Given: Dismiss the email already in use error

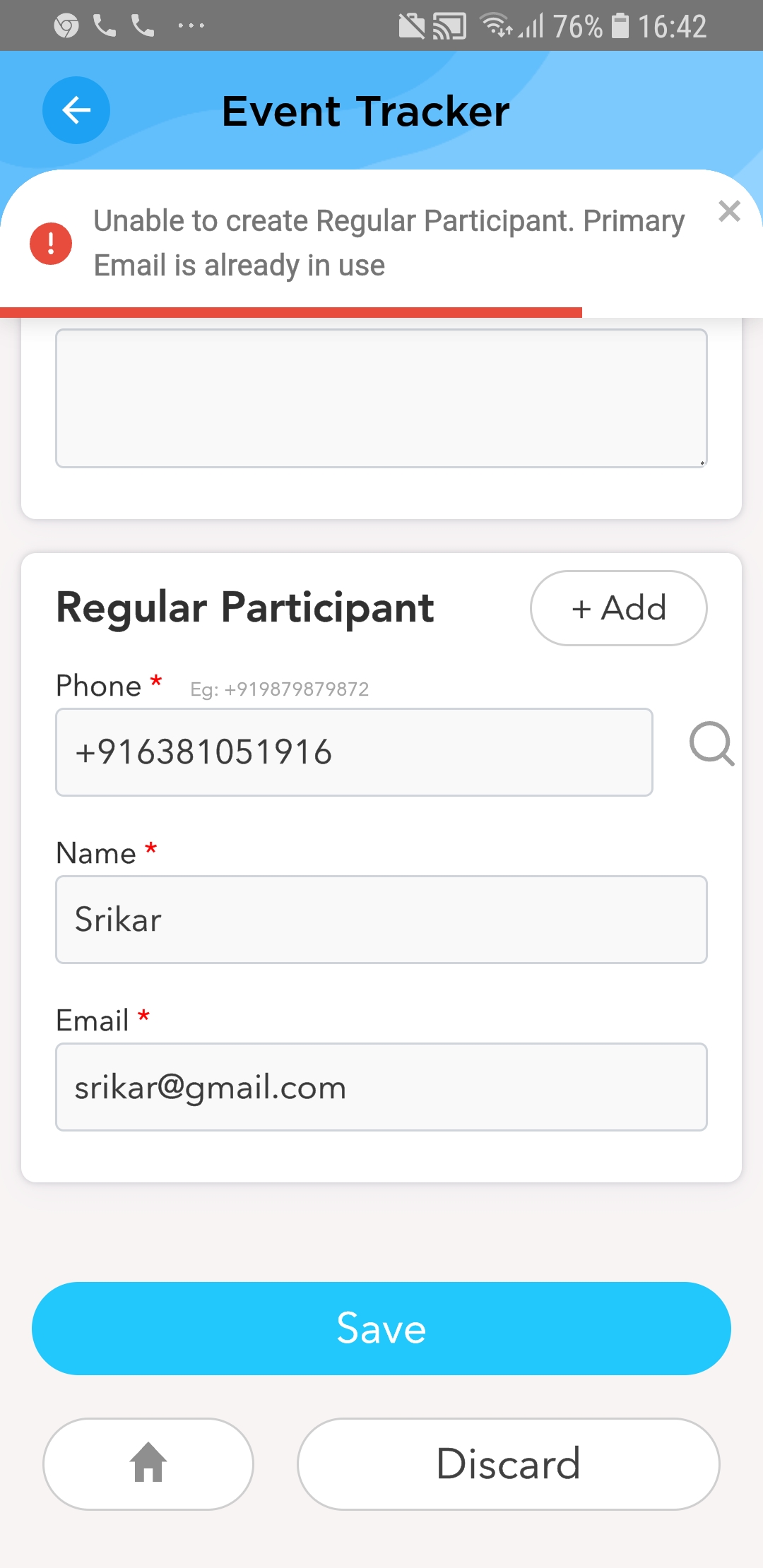Looking at the screenshot, I should (729, 211).
